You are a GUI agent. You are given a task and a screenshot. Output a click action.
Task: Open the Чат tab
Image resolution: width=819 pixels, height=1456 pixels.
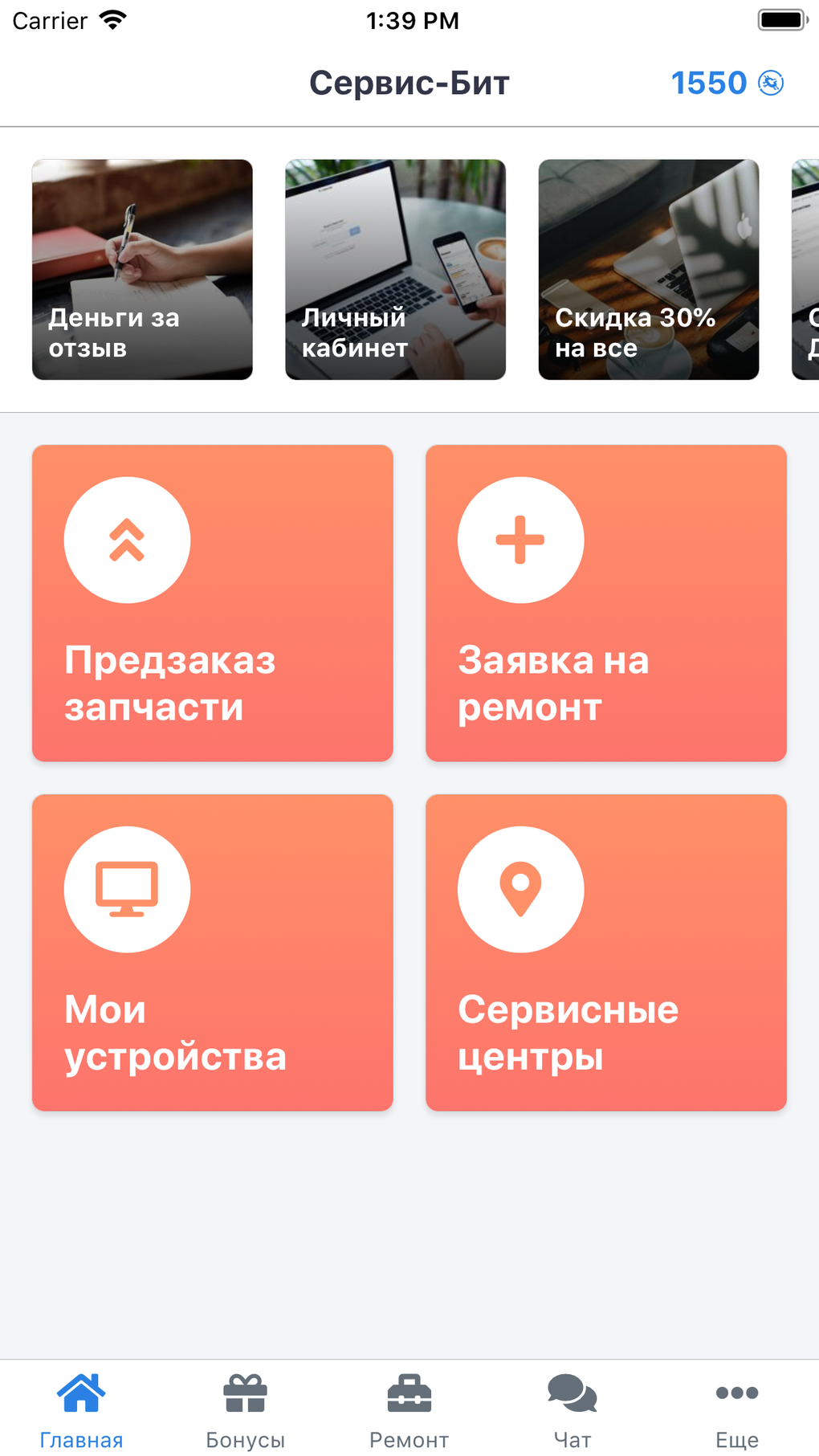(572, 1409)
